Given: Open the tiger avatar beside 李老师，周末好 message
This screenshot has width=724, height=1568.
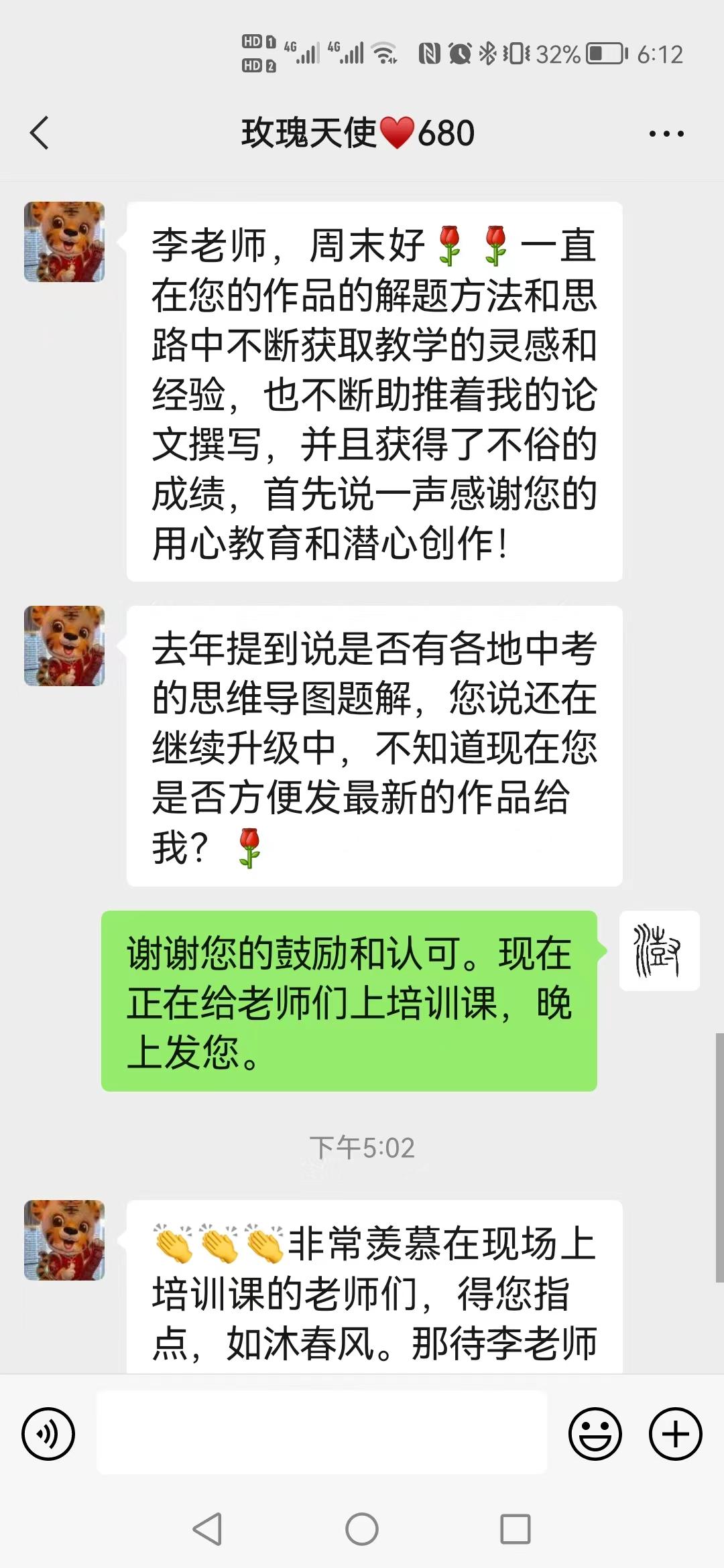Looking at the screenshot, I should 64,242.
